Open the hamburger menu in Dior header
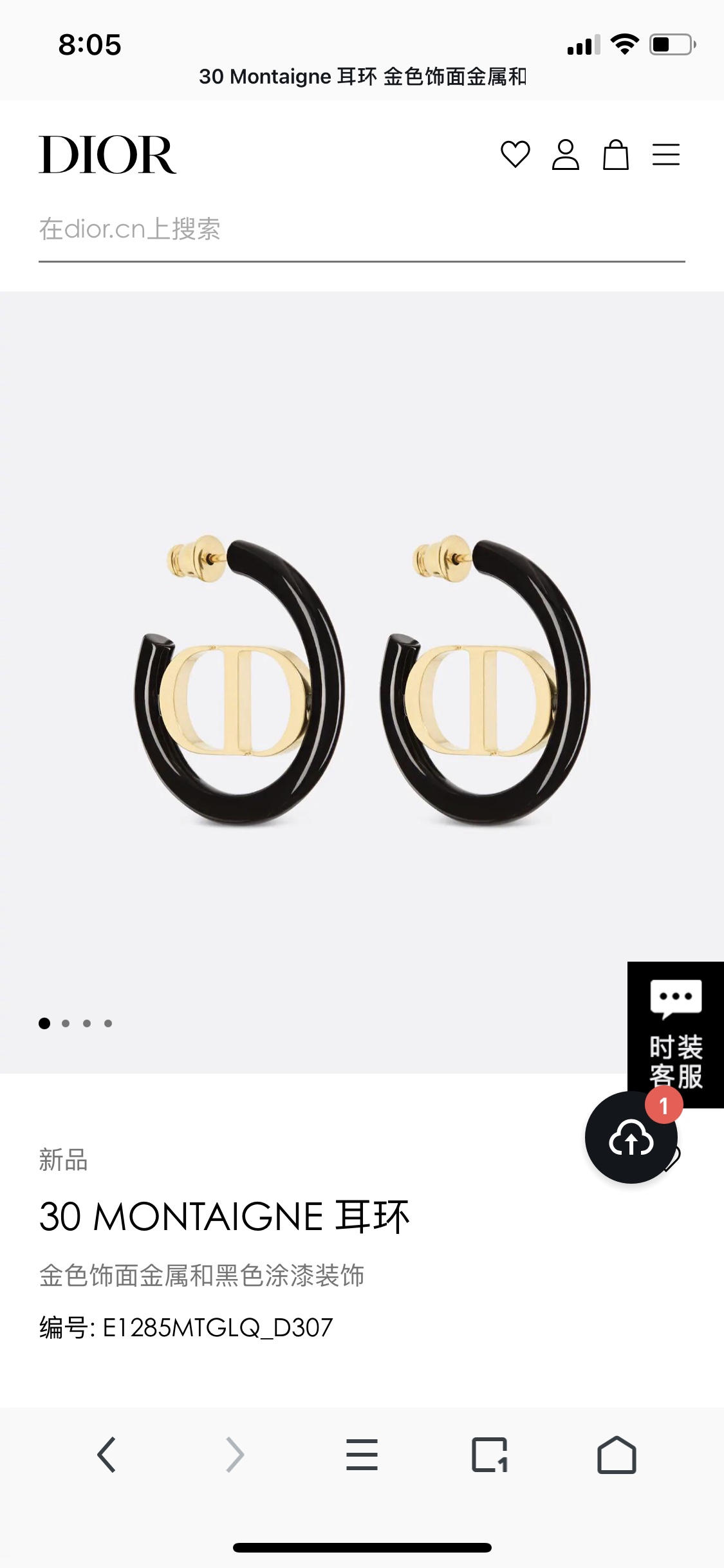 point(665,154)
